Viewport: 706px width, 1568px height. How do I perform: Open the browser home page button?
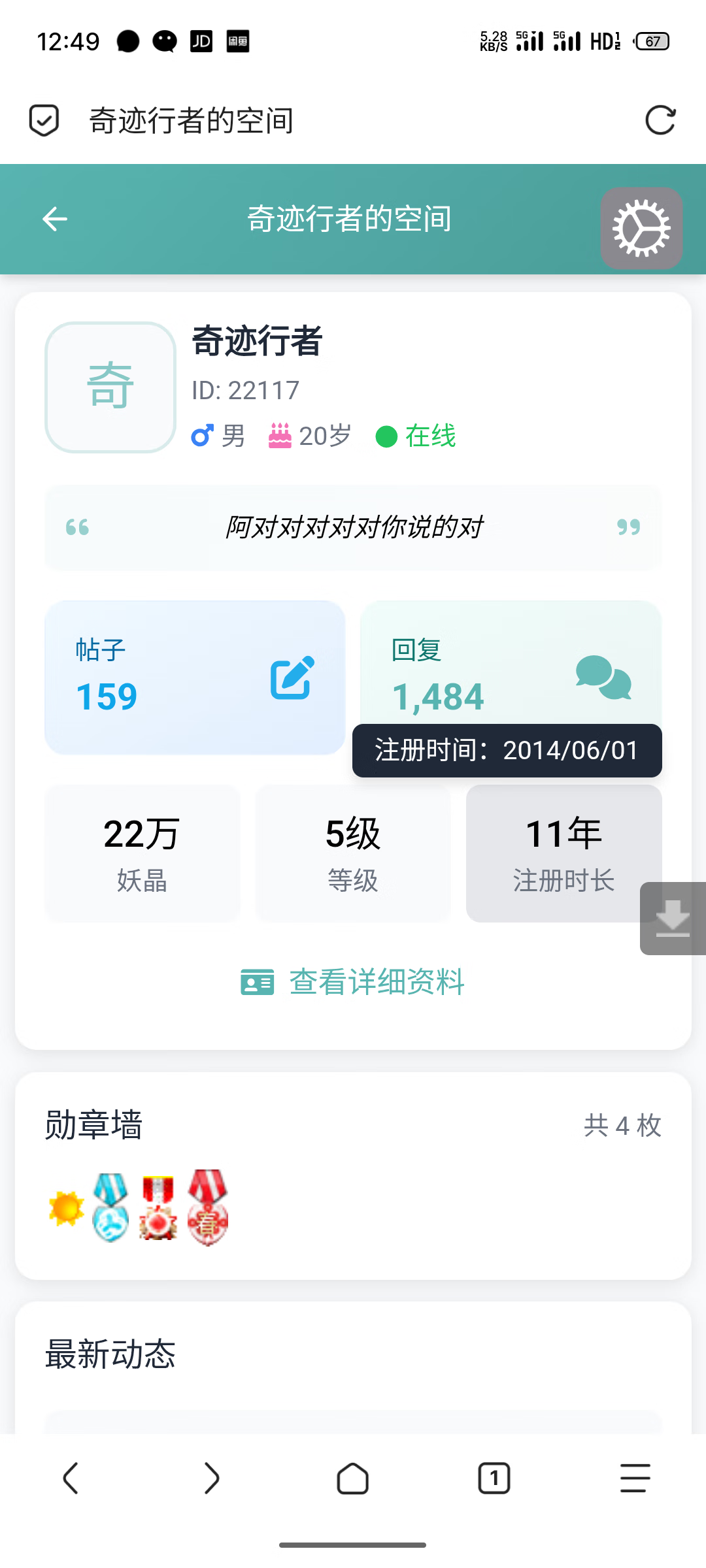click(353, 1478)
